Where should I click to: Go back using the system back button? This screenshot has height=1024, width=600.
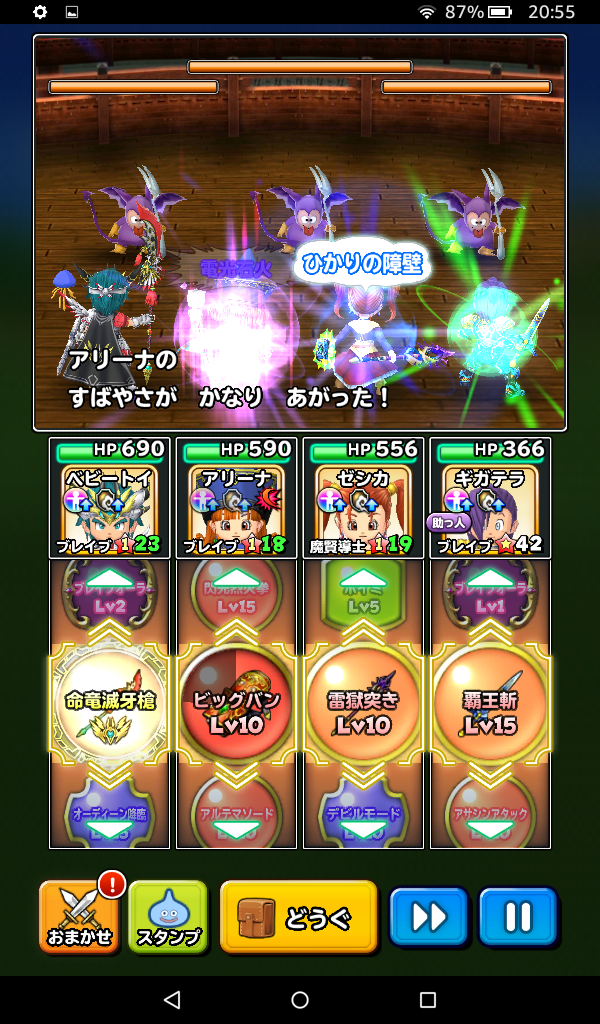coord(172,1000)
